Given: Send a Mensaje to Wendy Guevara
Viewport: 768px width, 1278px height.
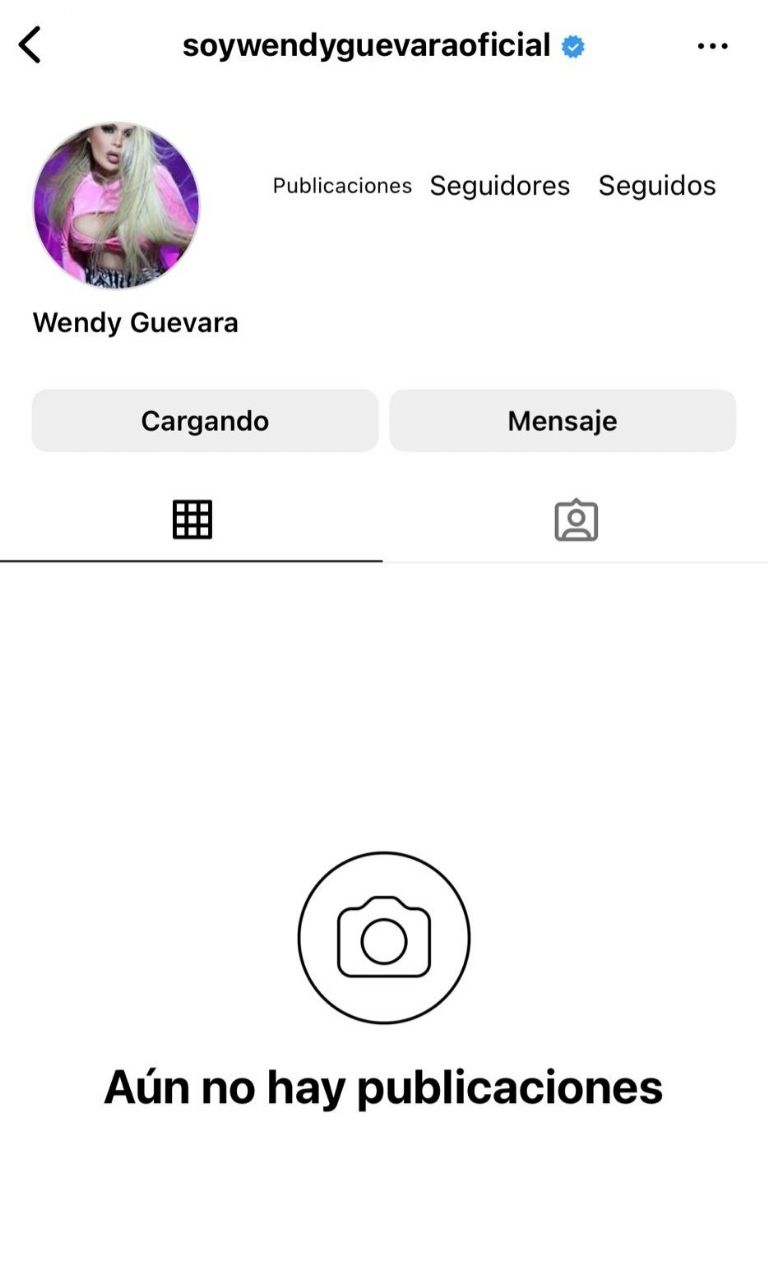Looking at the screenshot, I should tap(562, 421).
